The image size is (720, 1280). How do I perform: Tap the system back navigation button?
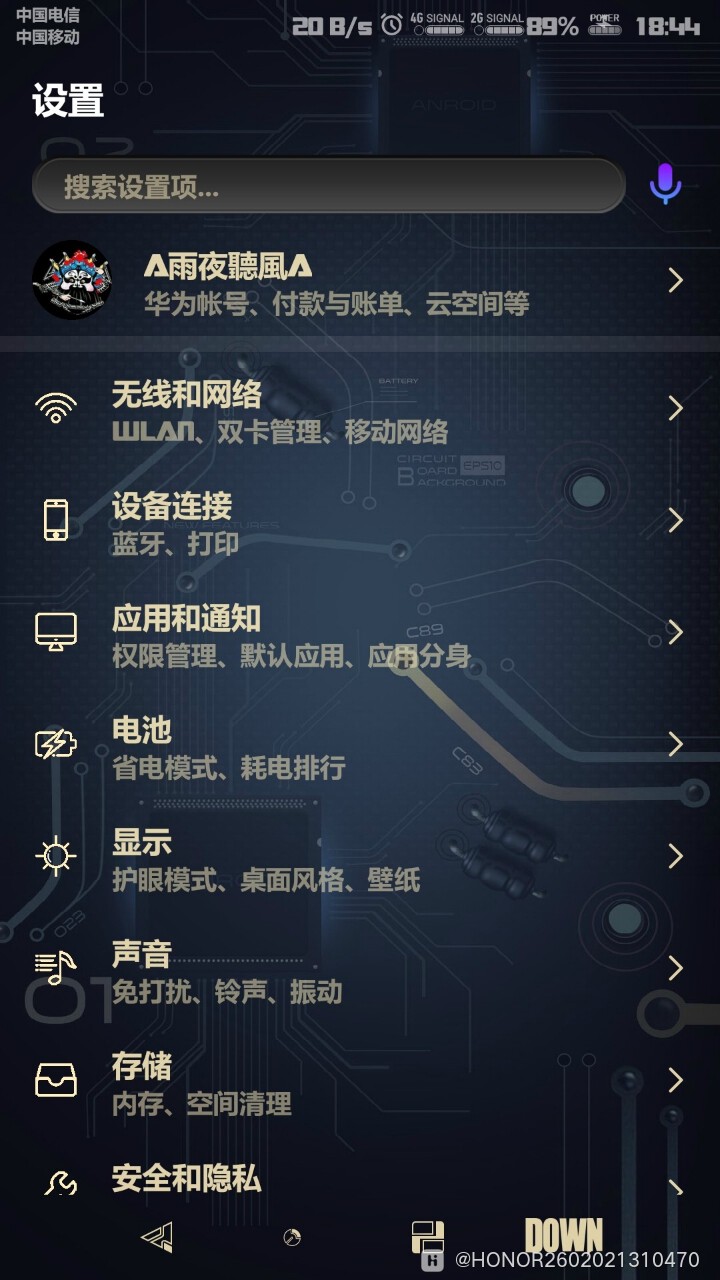pos(157,1237)
